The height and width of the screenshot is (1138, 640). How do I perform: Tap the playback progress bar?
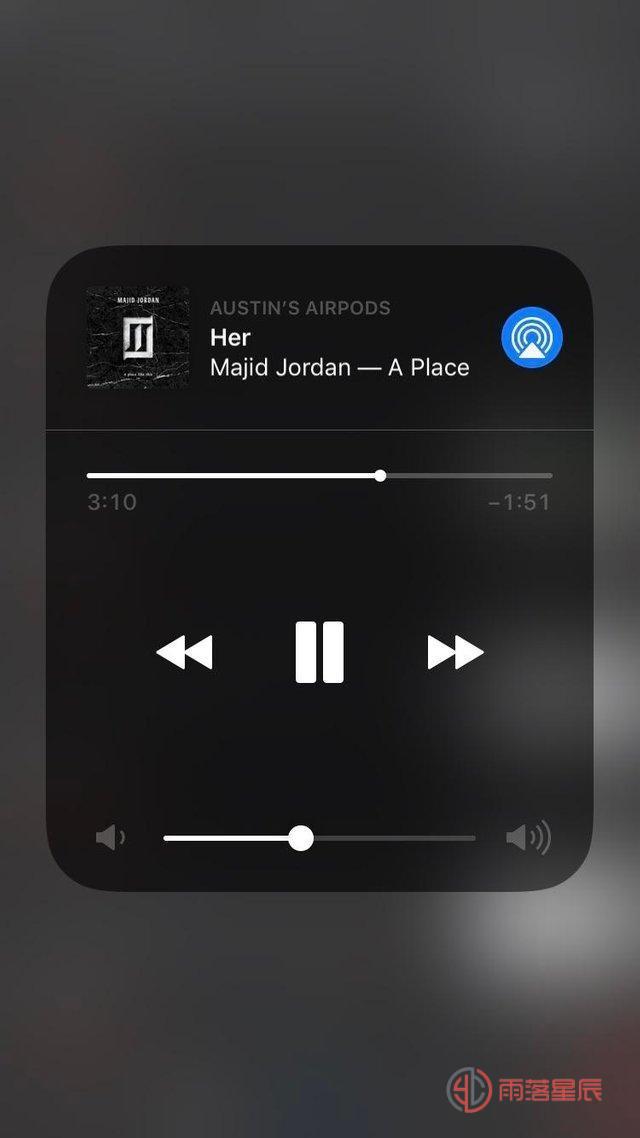[x=320, y=476]
